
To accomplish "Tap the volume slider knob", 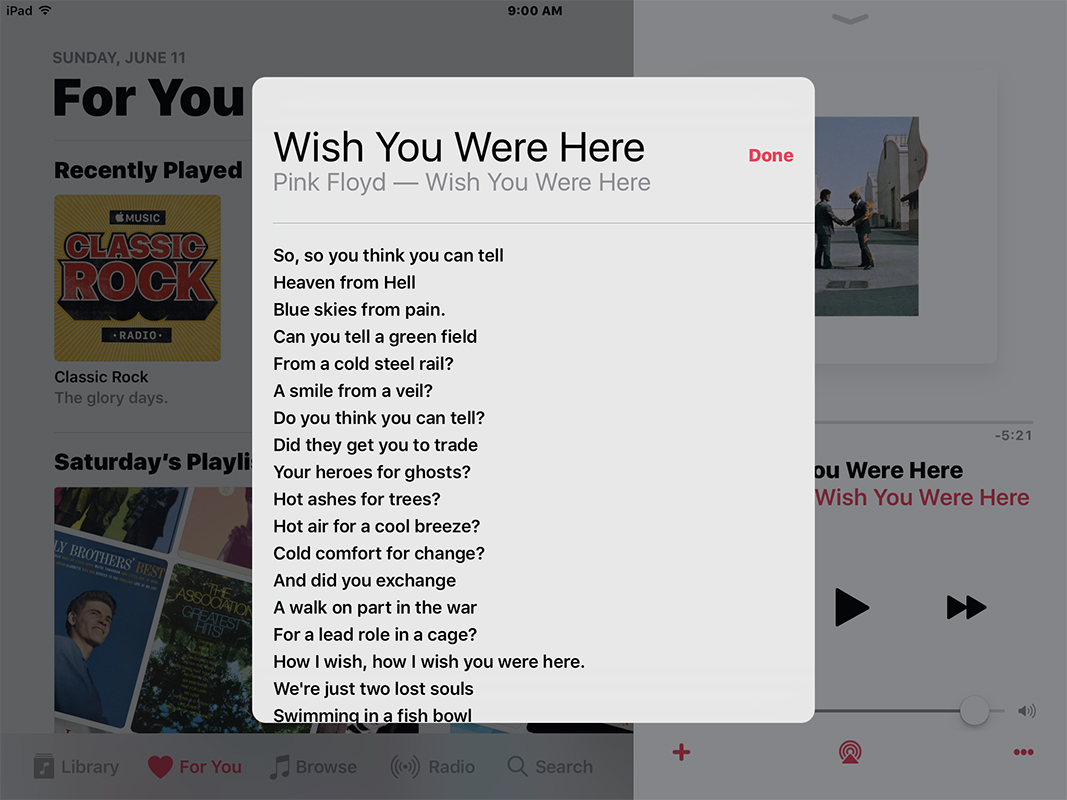I will 974,711.
